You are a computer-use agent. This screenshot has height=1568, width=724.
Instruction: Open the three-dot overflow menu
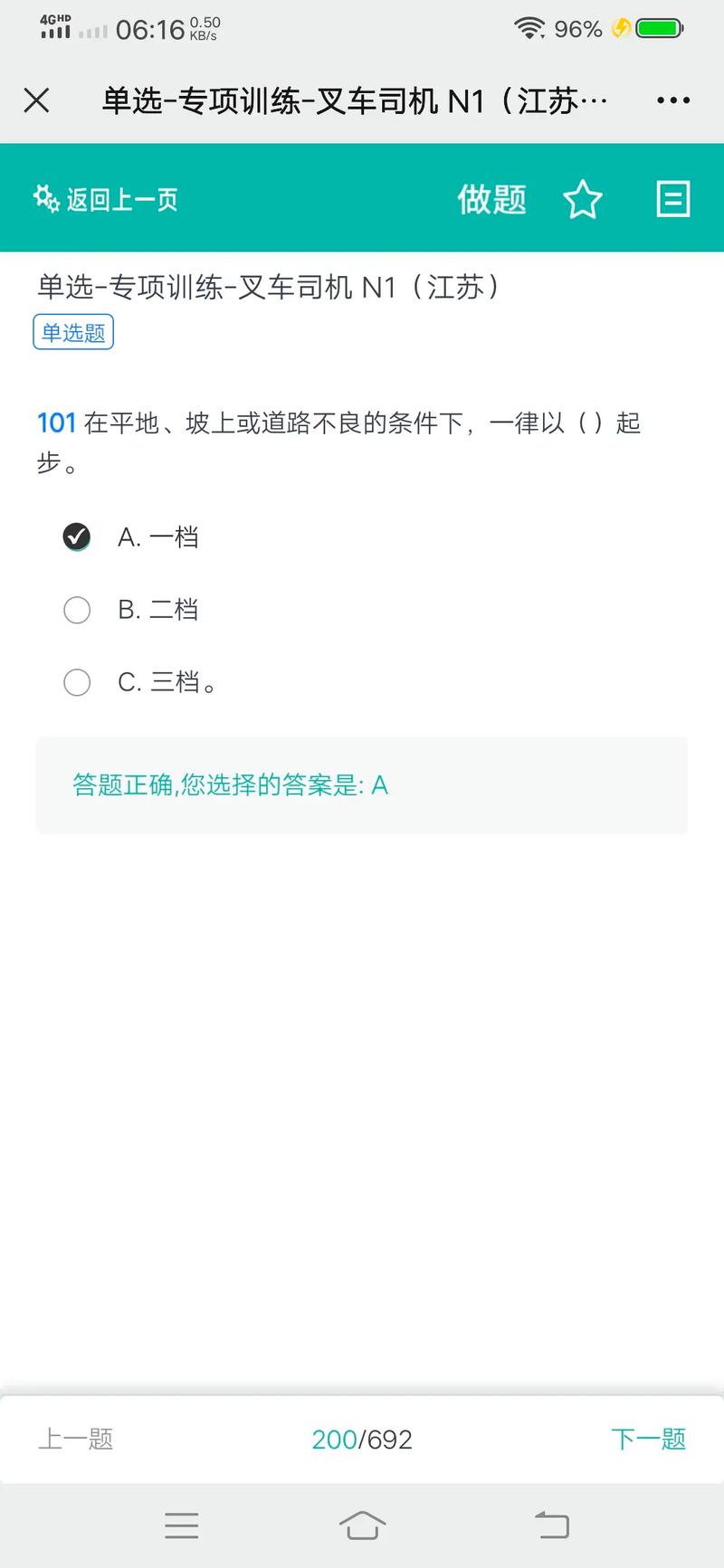tap(673, 100)
